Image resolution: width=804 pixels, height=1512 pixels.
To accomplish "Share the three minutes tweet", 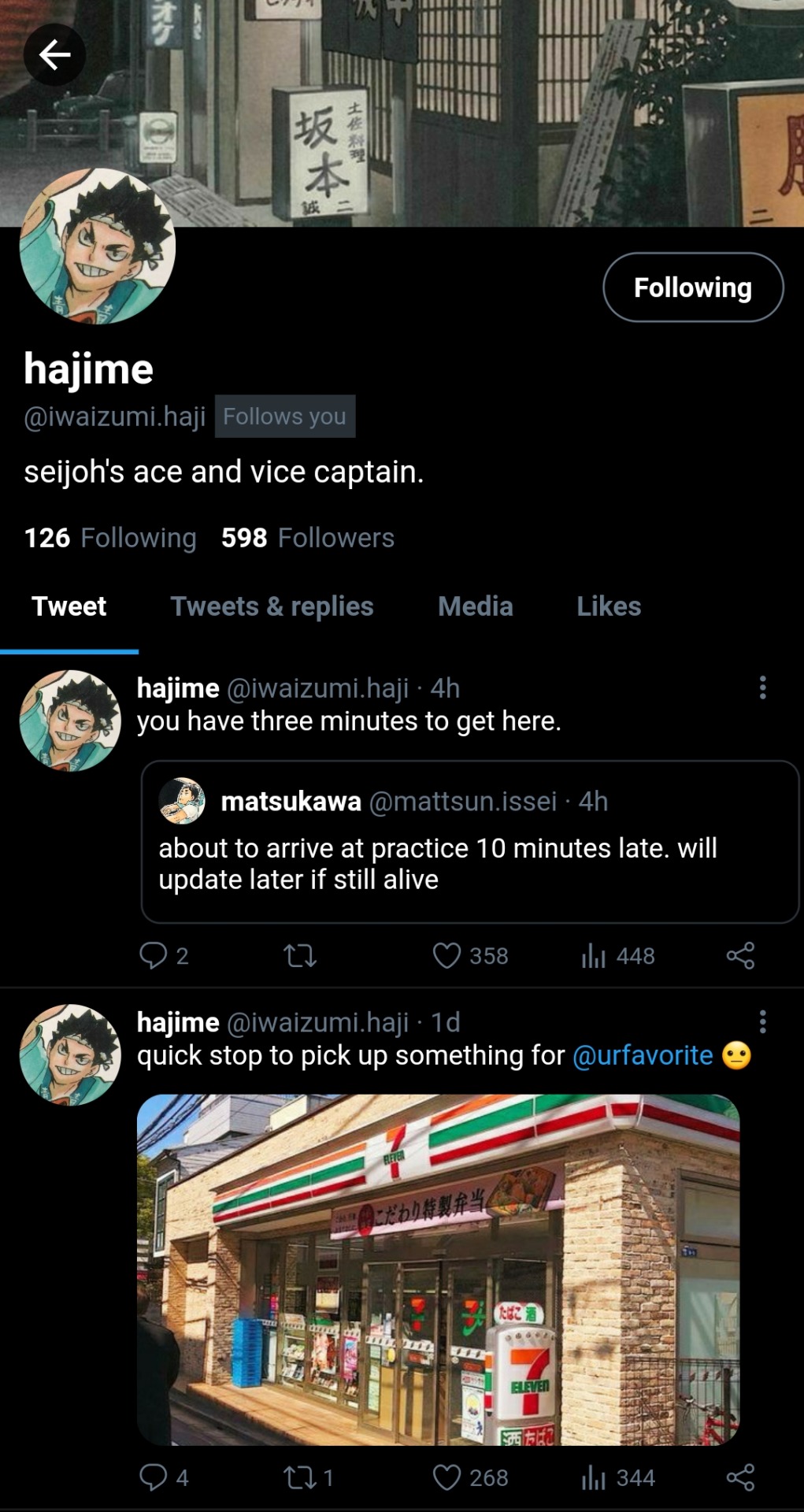I will [740, 955].
